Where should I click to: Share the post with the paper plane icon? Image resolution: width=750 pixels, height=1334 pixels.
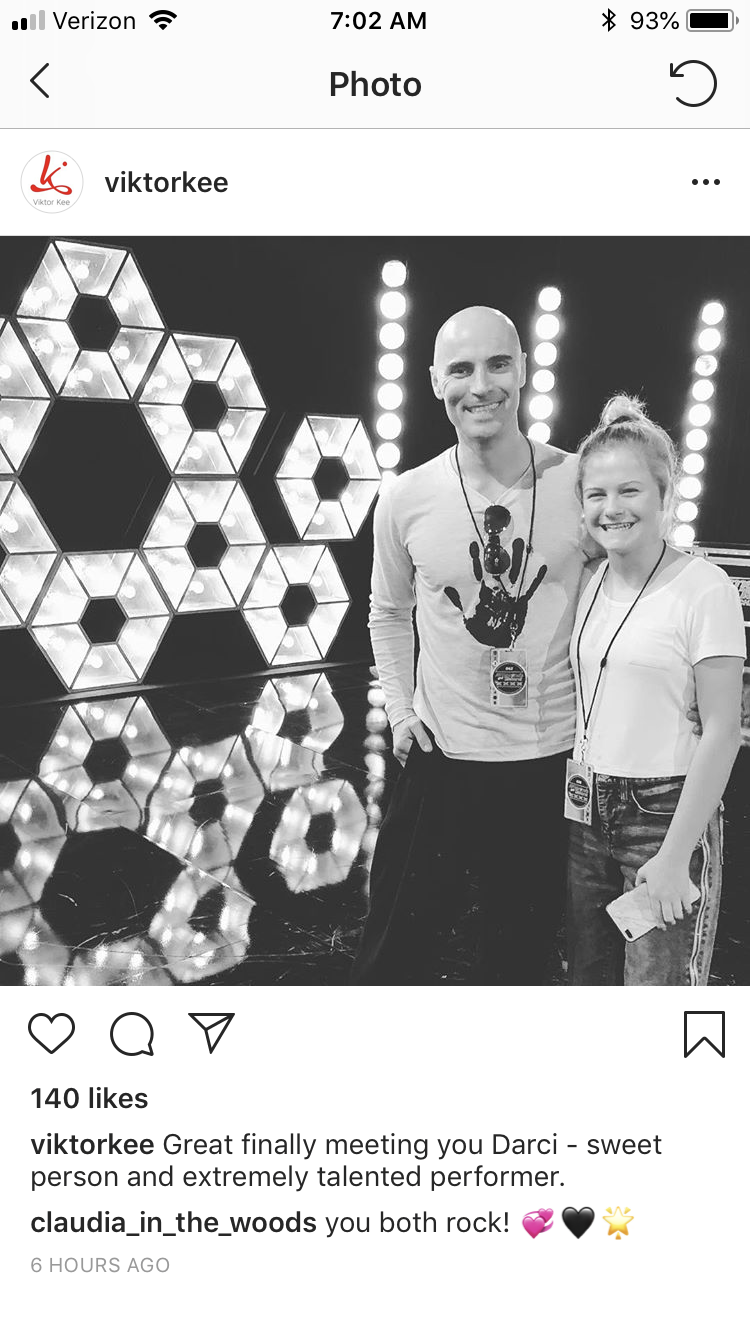[x=211, y=1032]
